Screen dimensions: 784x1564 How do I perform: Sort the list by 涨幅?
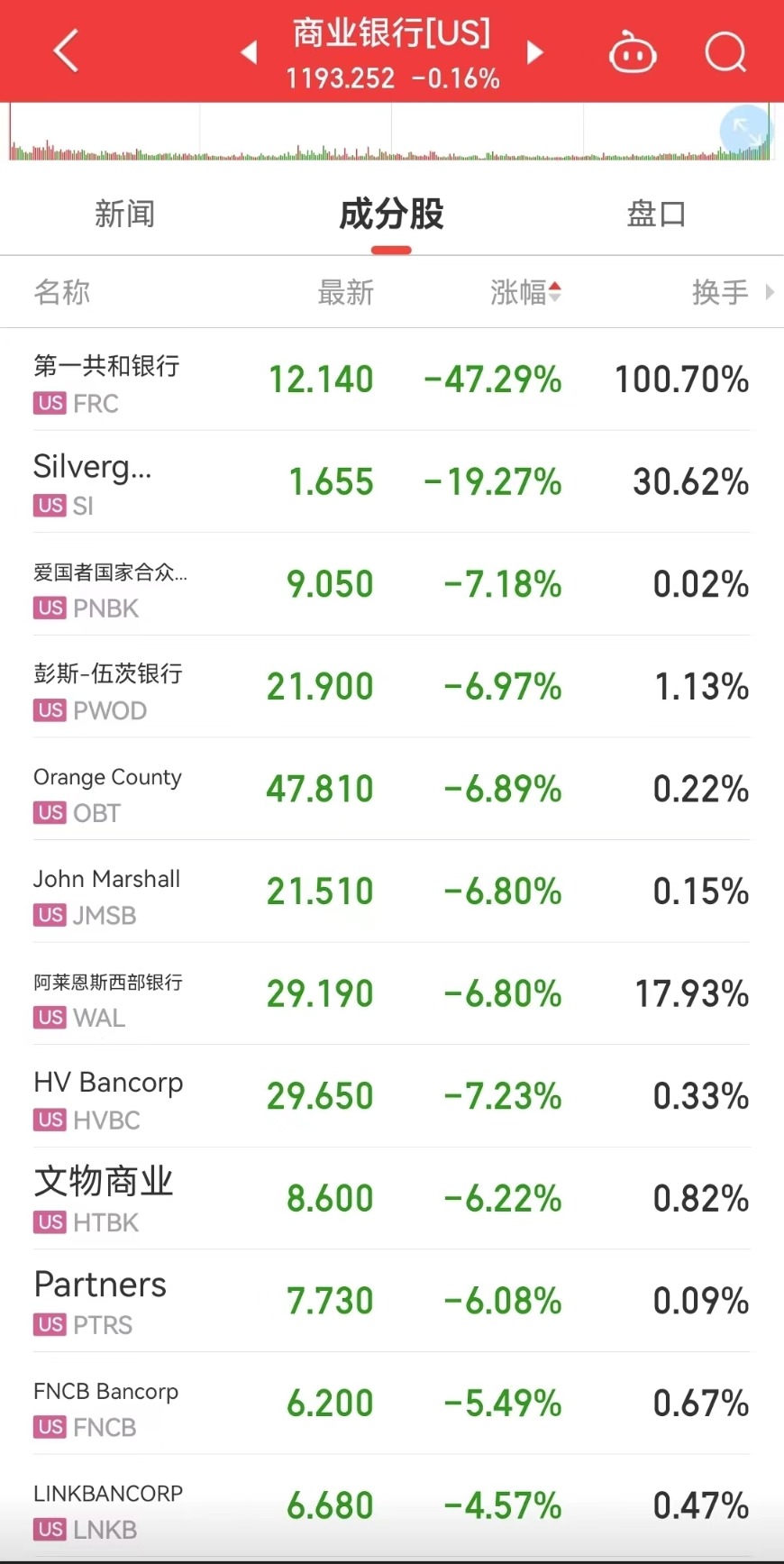tap(524, 292)
